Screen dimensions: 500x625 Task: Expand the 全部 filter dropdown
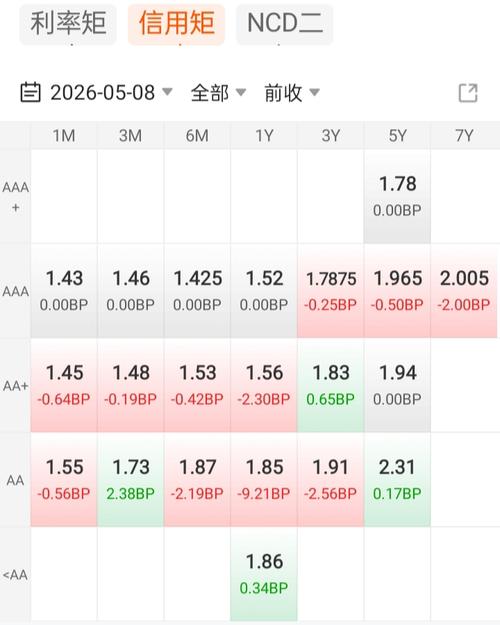(x=218, y=93)
